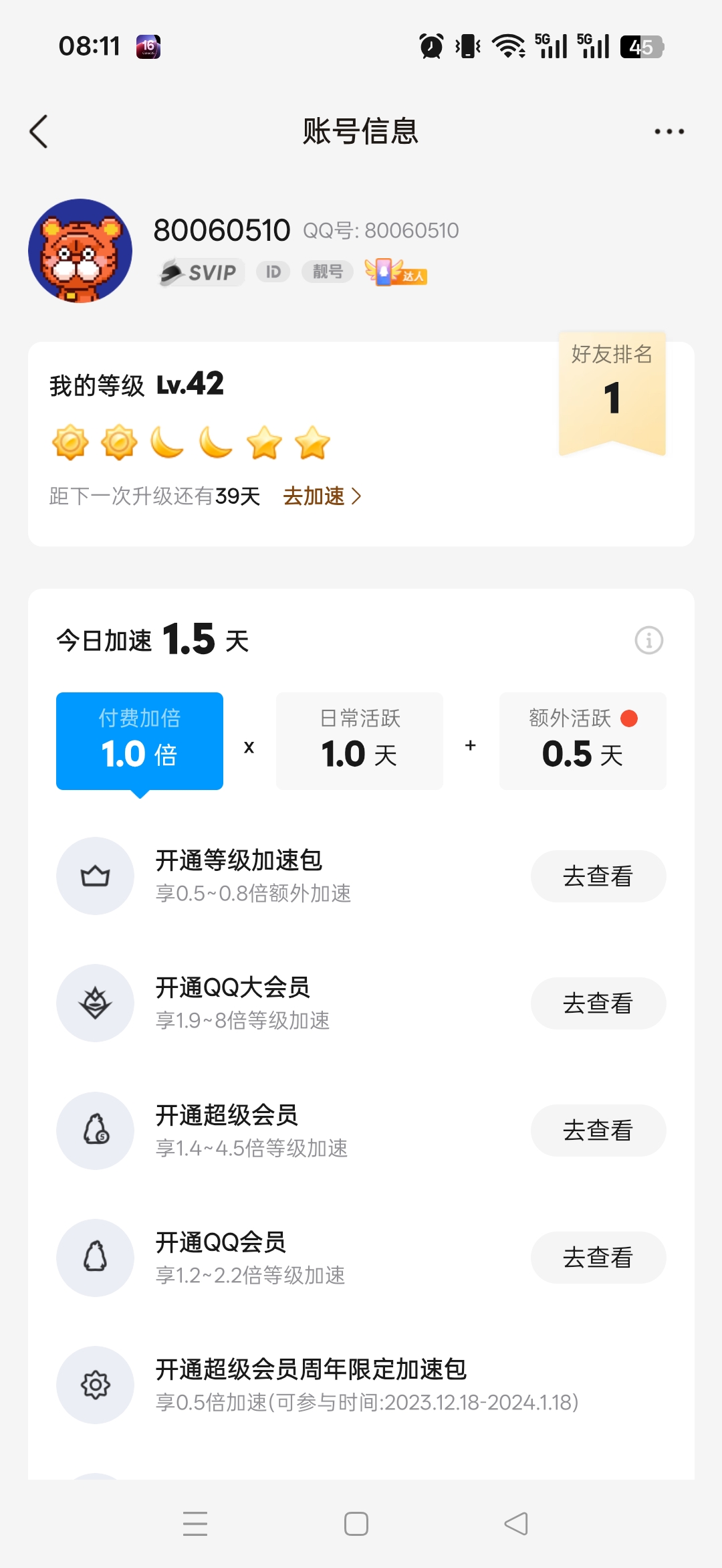Click 去查看 beside 开通超级会员
This screenshot has height=1568, width=722.
[598, 1131]
